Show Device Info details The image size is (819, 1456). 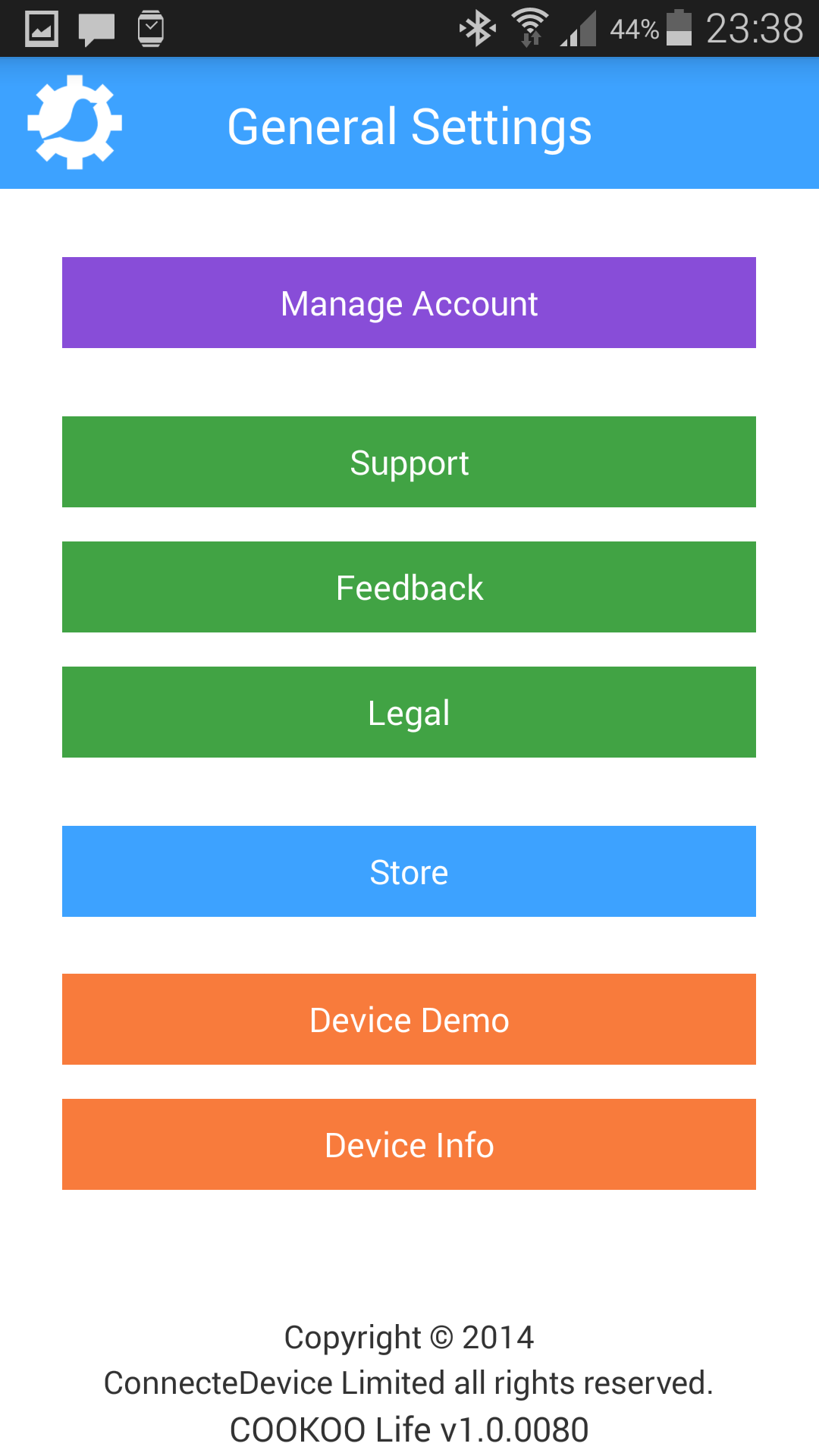coord(409,1144)
